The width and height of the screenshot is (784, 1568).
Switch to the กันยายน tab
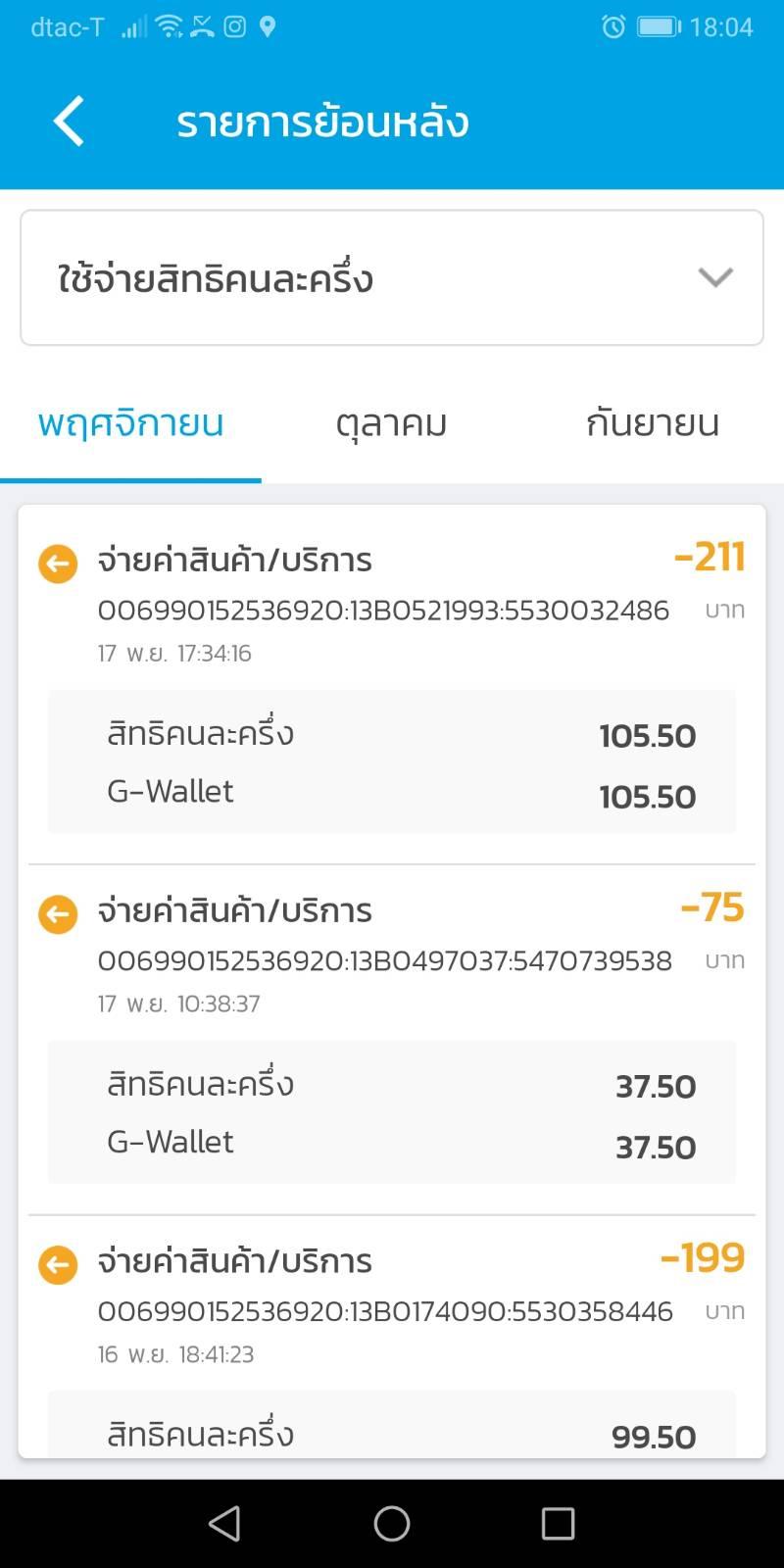pyautogui.click(x=653, y=423)
